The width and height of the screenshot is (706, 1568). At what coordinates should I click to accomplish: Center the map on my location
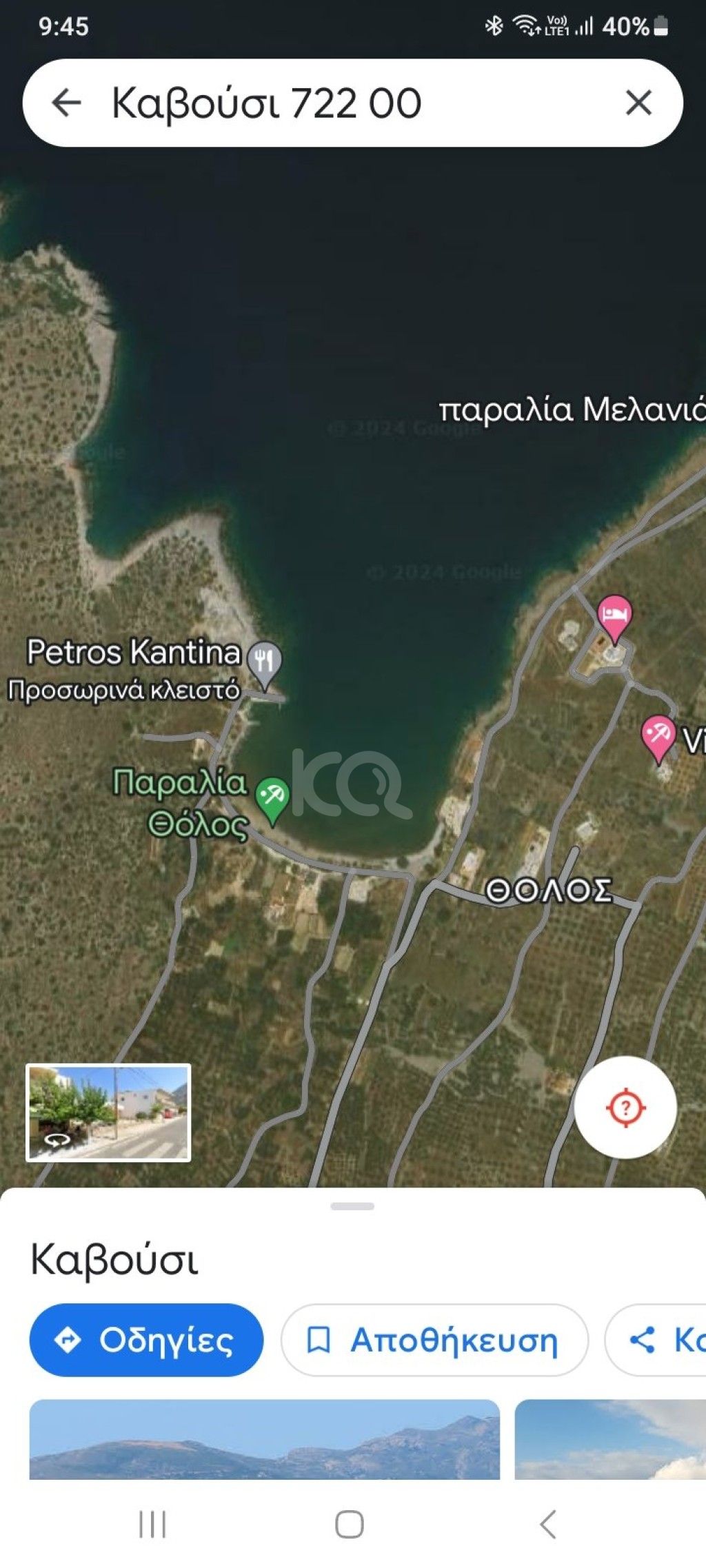625,1107
